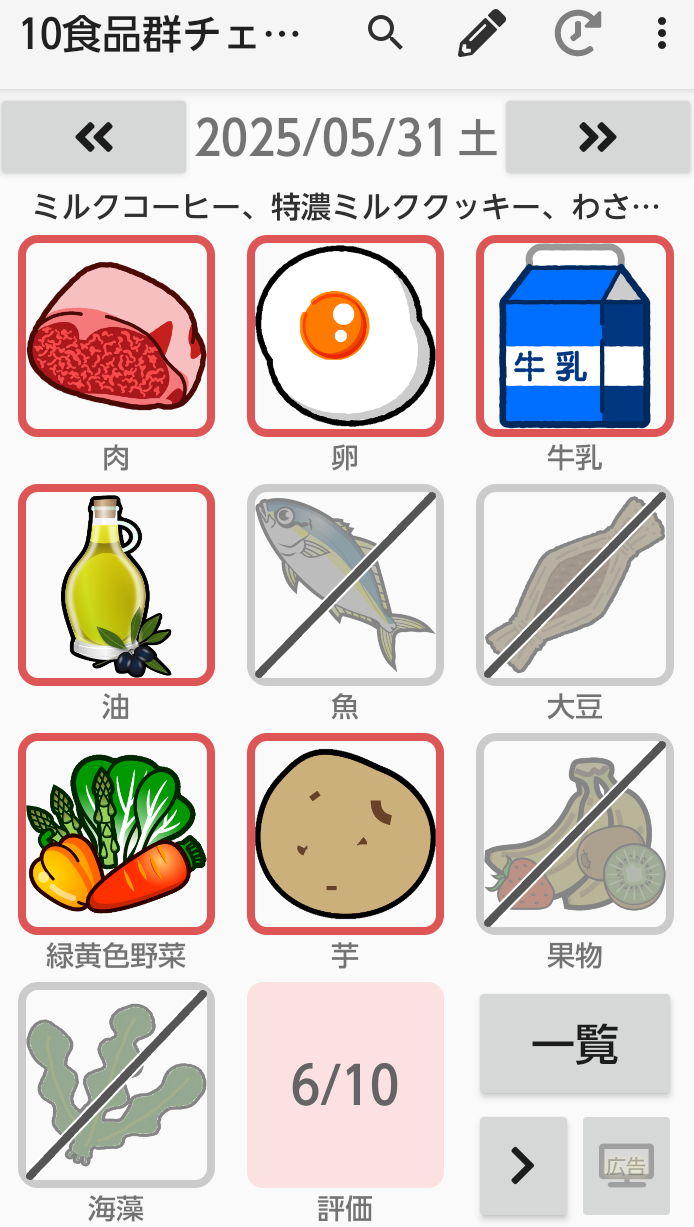
Task: Mark 海藻 seaweed as eaten
Action: 116,1085
